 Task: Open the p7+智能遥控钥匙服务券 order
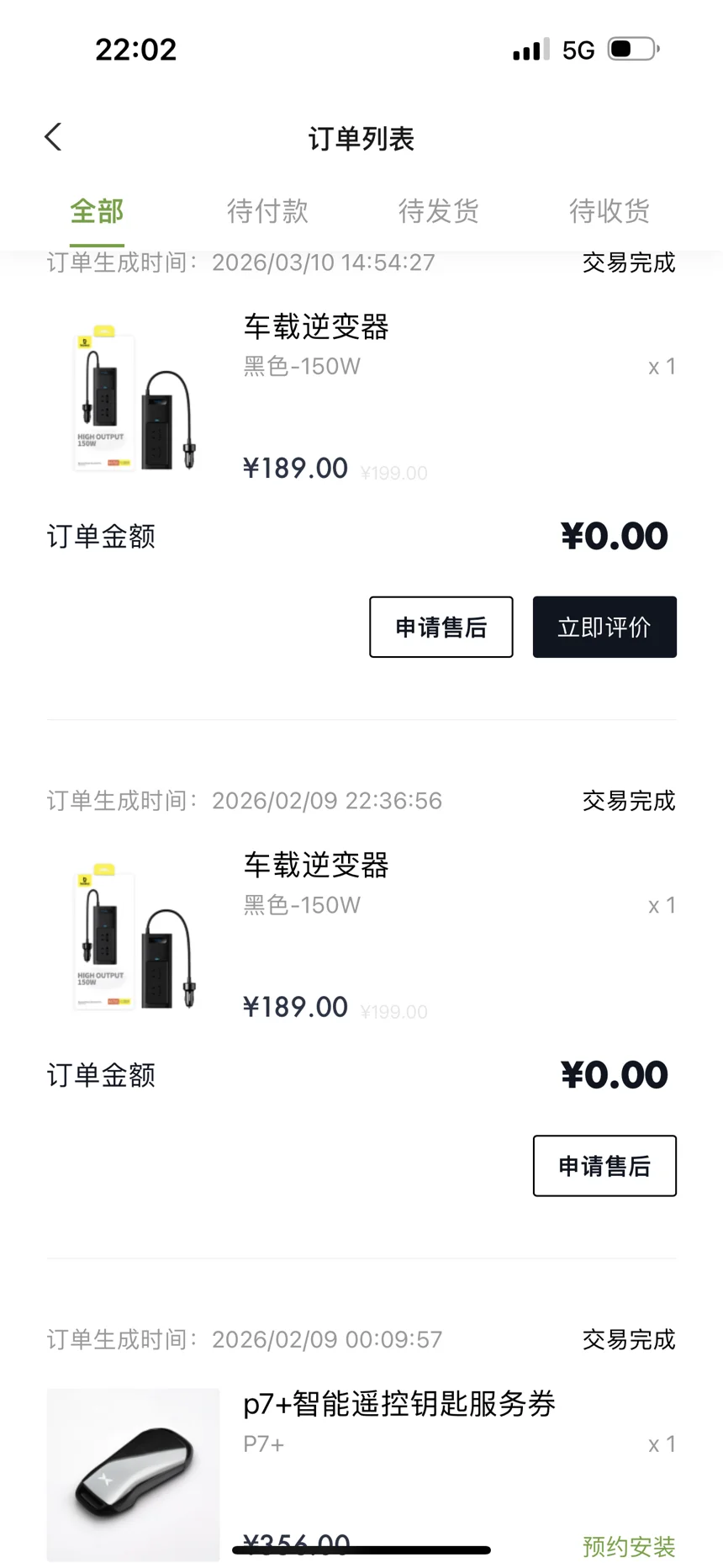tap(398, 1404)
